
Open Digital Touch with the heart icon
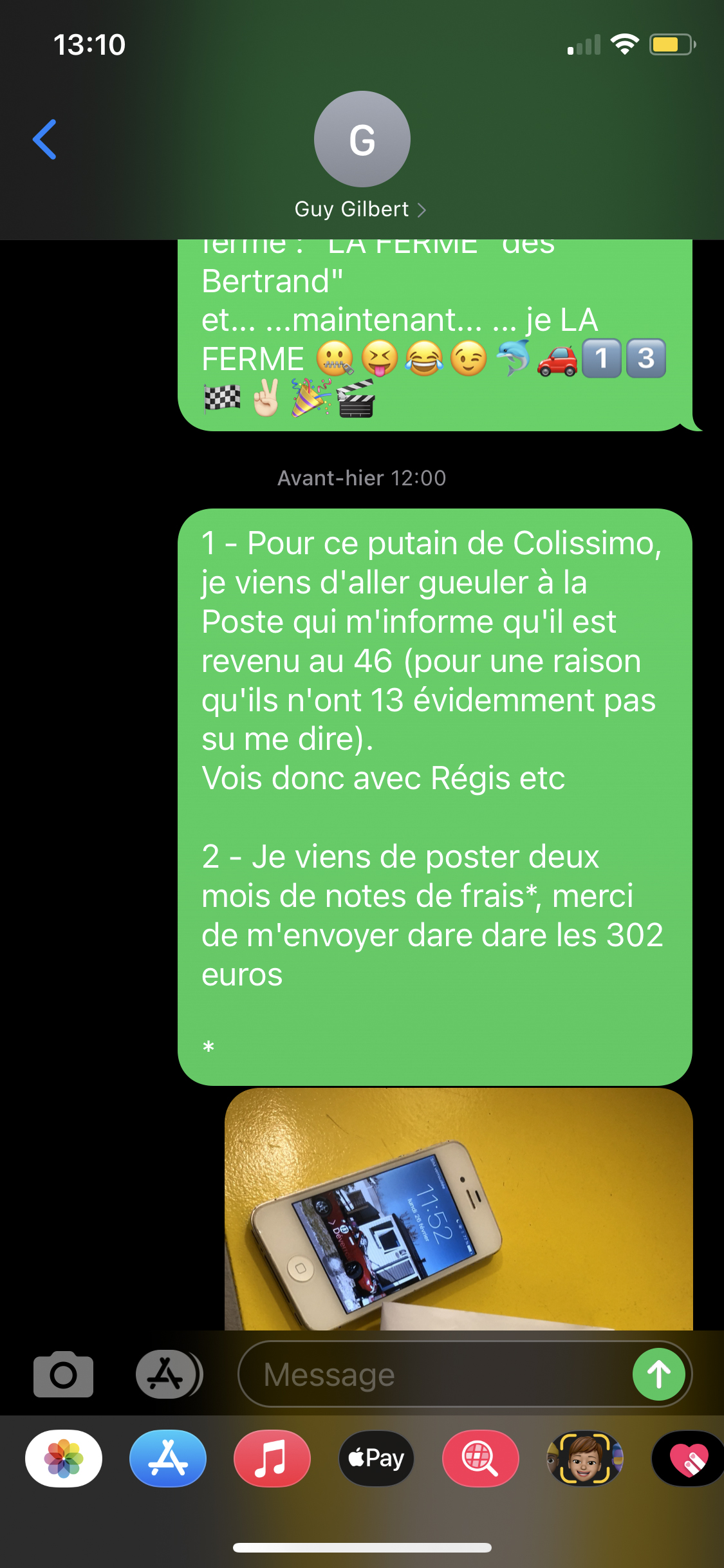coord(689,1459)
